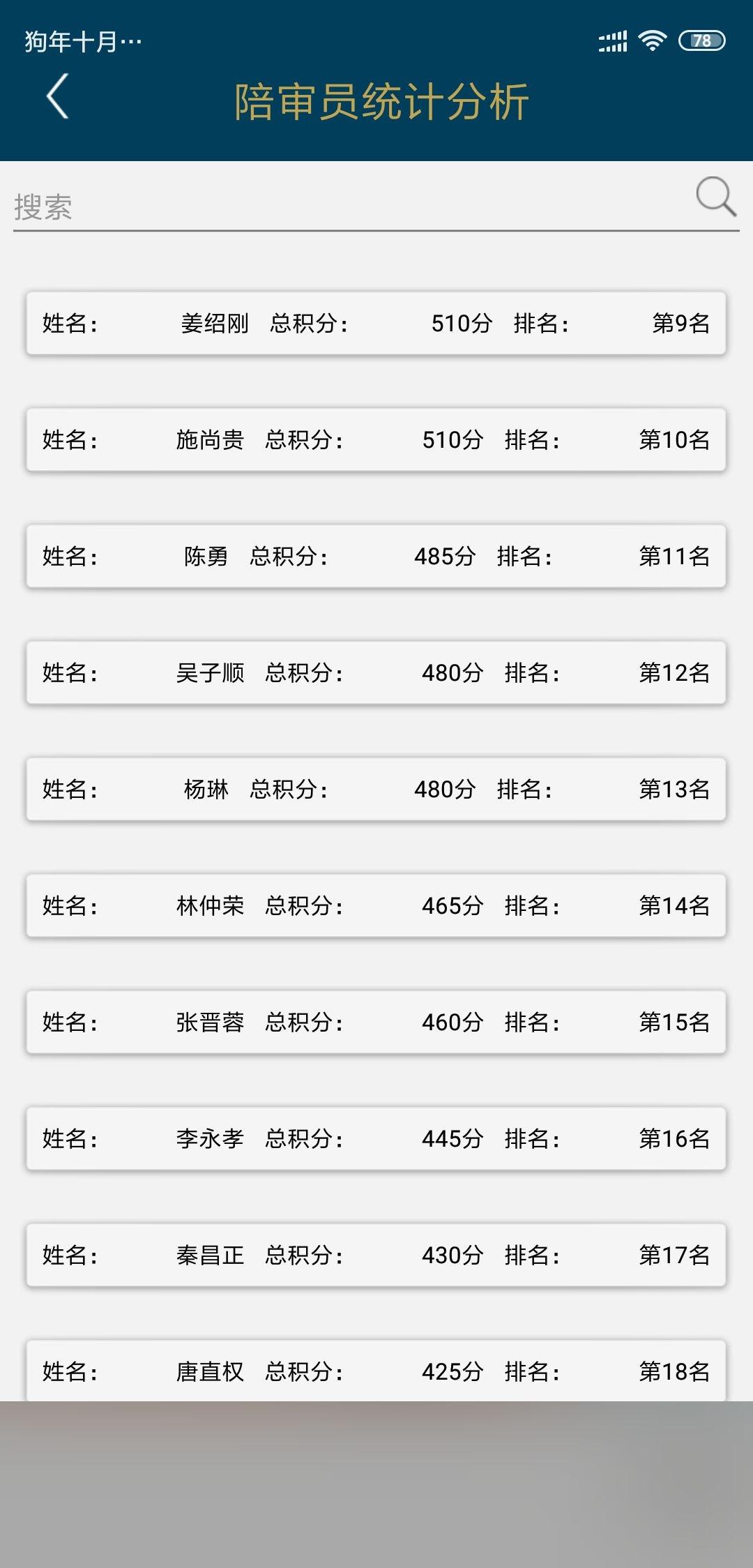Open the card for 张晋蓉
This screenshot has height=1568, width=753.
376,1023
